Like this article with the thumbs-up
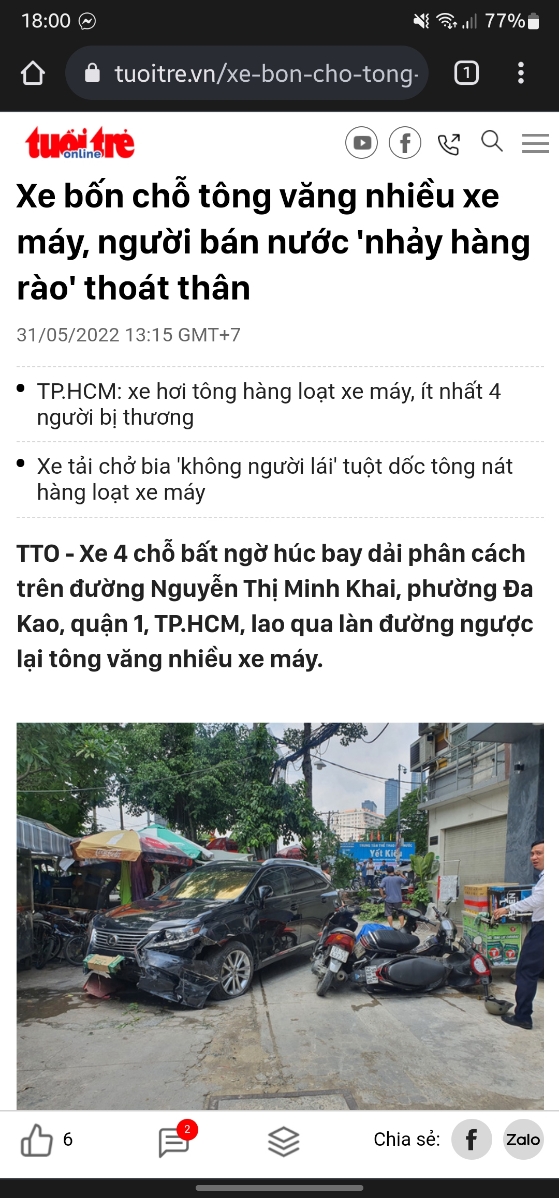 coord(37,1141)
